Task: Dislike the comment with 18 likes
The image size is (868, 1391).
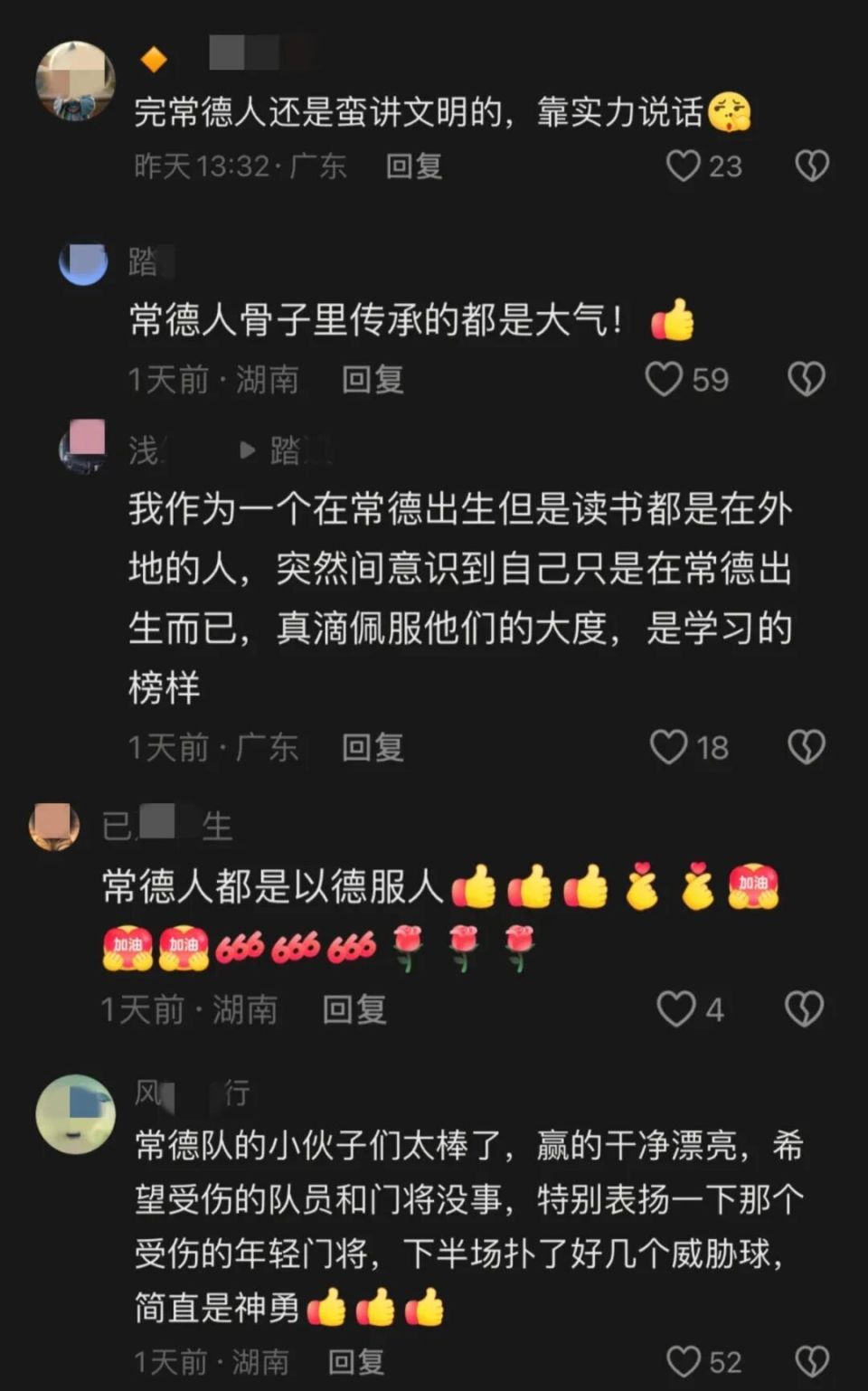Action: (806, 747)
